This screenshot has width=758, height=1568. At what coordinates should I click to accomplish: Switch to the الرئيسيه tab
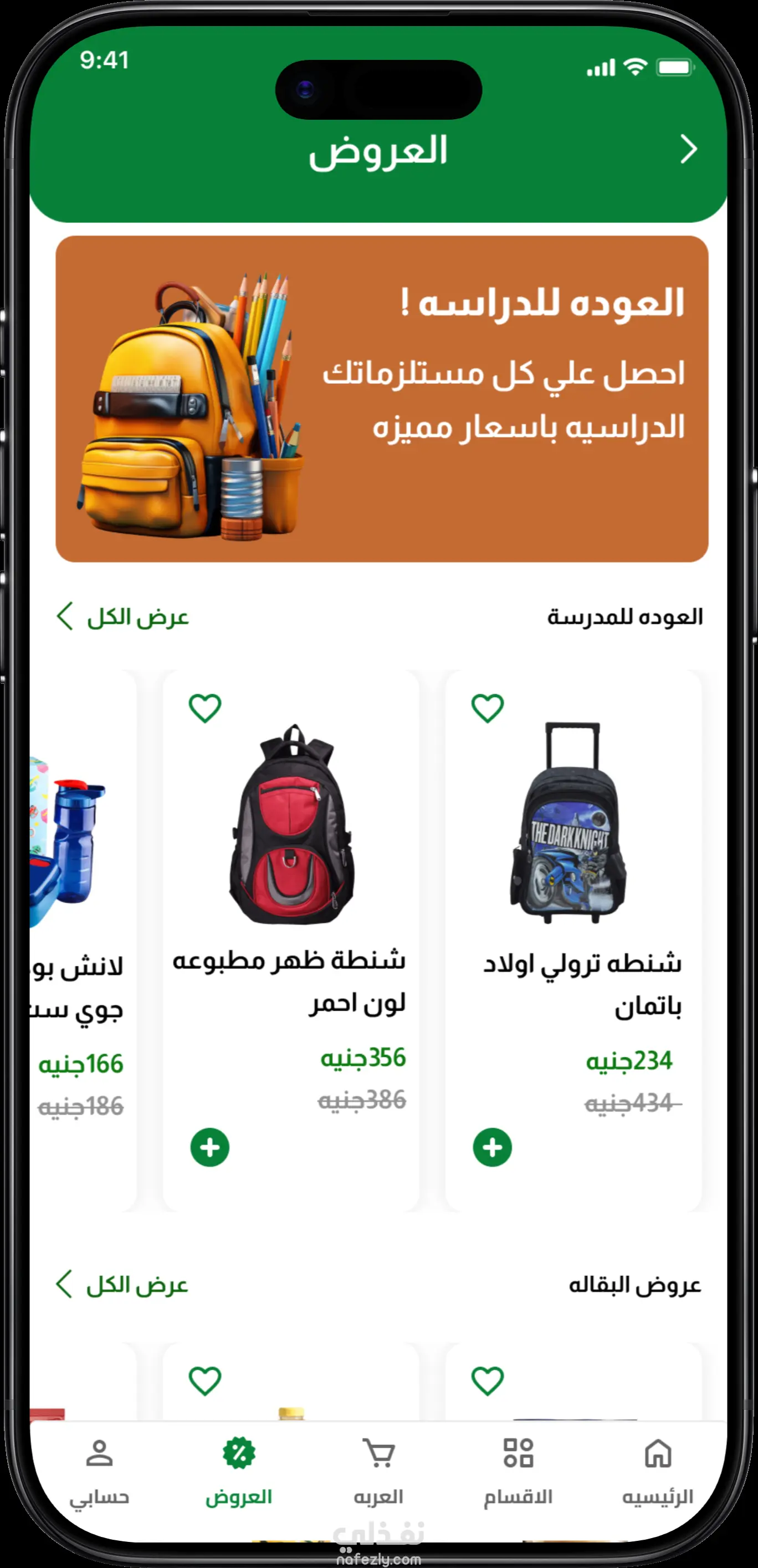coord(658,1470)
